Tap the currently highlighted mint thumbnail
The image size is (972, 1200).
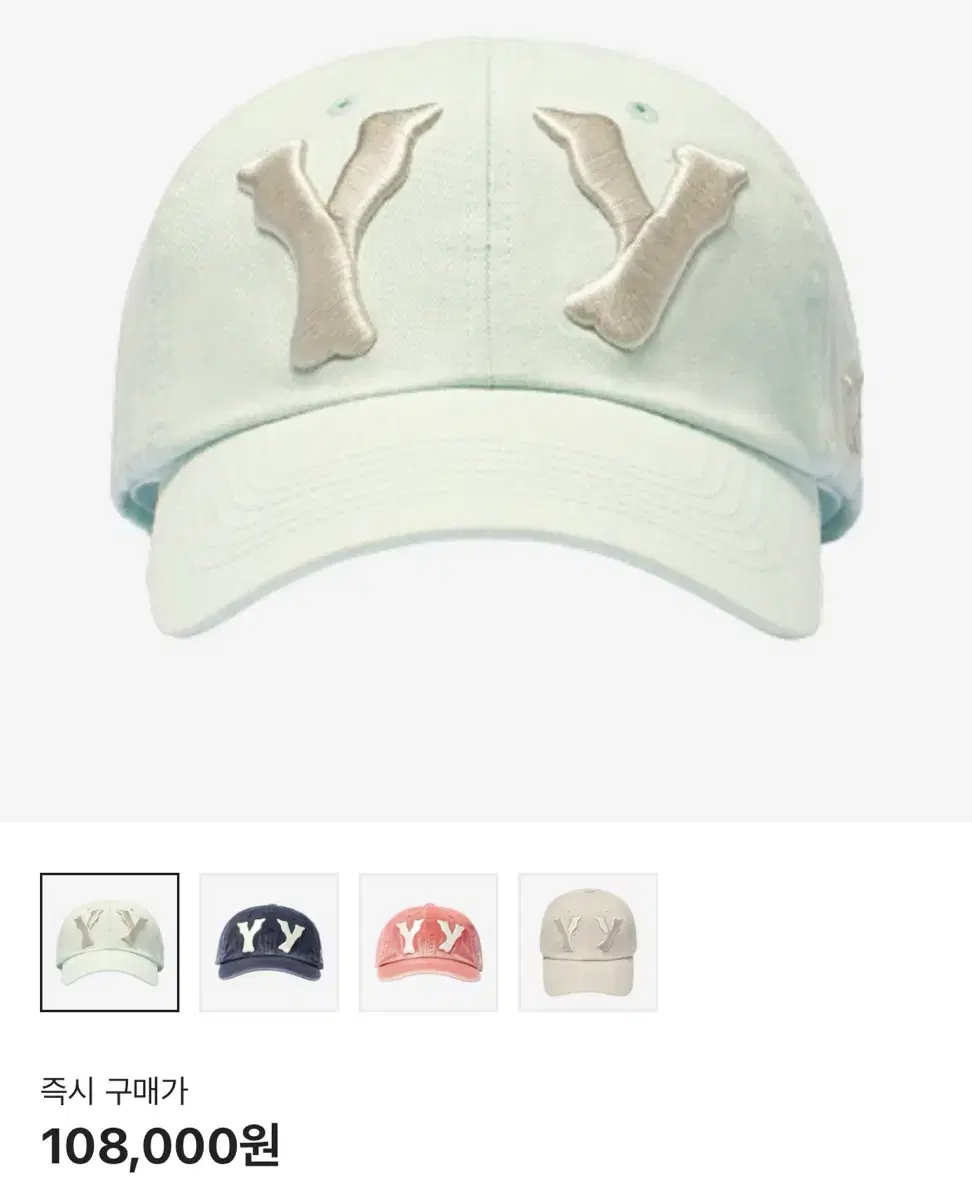tap(110, 938)
